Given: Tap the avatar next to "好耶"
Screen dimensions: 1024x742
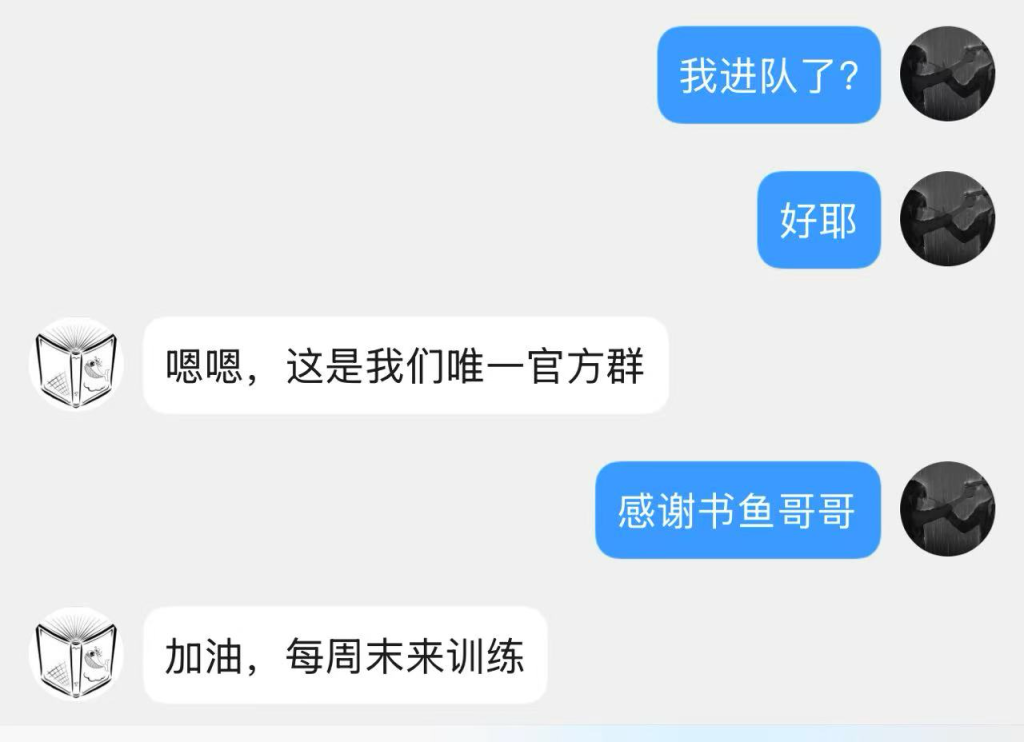Looking at the screenshot, I should pyautogui.click(x=946, y=219).
